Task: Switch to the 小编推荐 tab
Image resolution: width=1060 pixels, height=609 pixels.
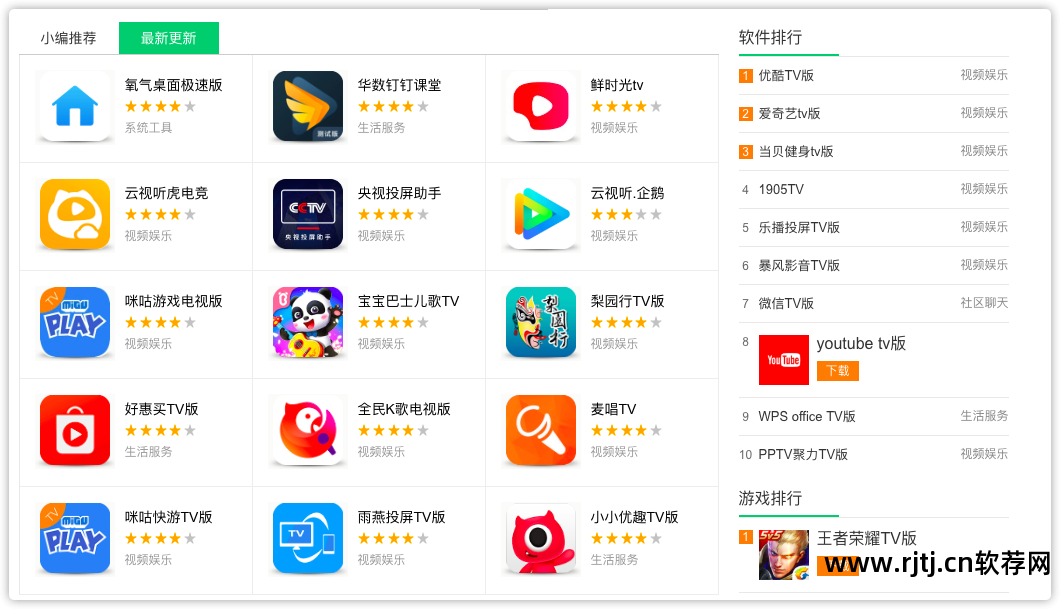Action: click(69, 38)
